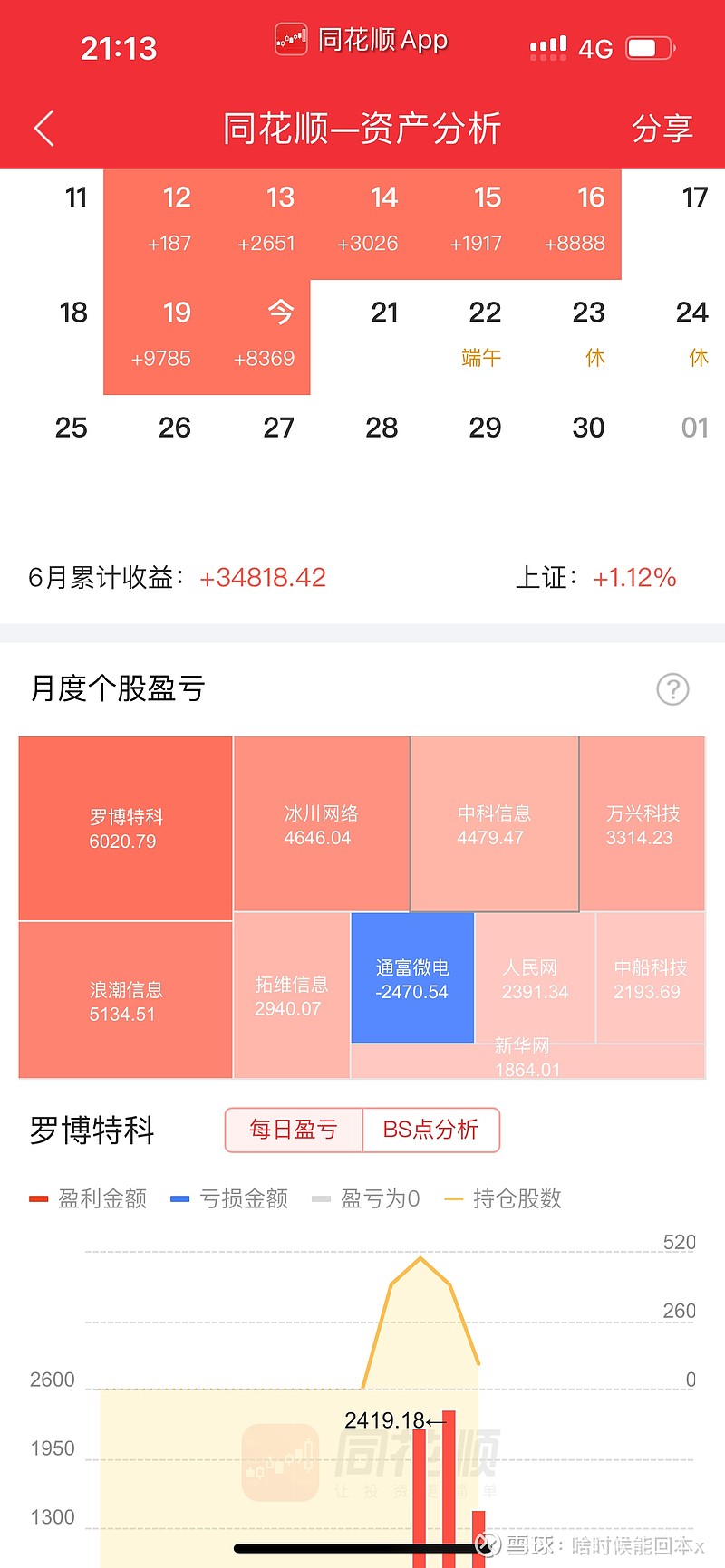Select the 中船科技 treemap tile
Screen dimensions: 725x1568
click(651, 978)
